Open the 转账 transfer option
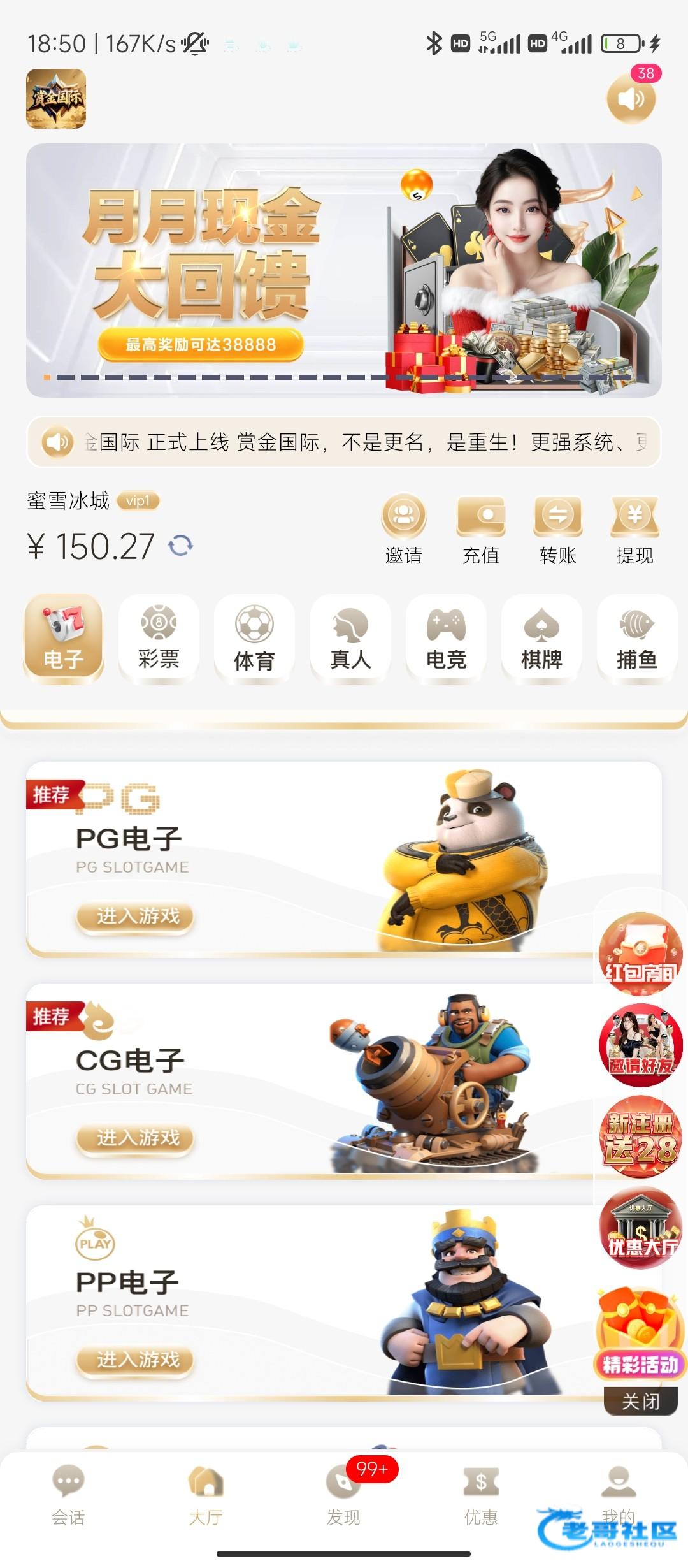This screenshot has width=688, height=1568. pyautogui.click(x=557, y=529)
